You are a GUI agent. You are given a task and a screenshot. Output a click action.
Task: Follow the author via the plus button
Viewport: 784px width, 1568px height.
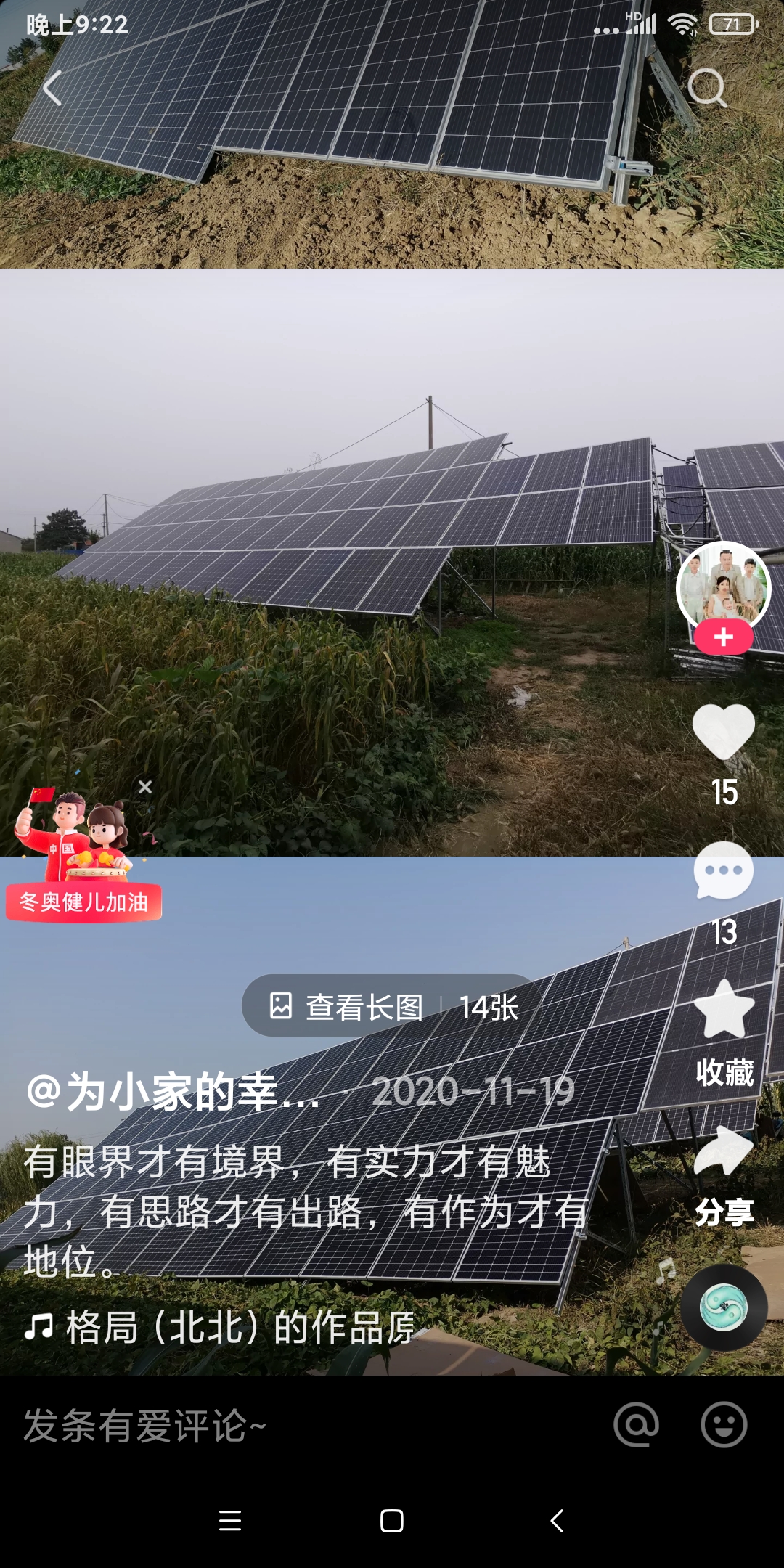click(x=723, y=637)
